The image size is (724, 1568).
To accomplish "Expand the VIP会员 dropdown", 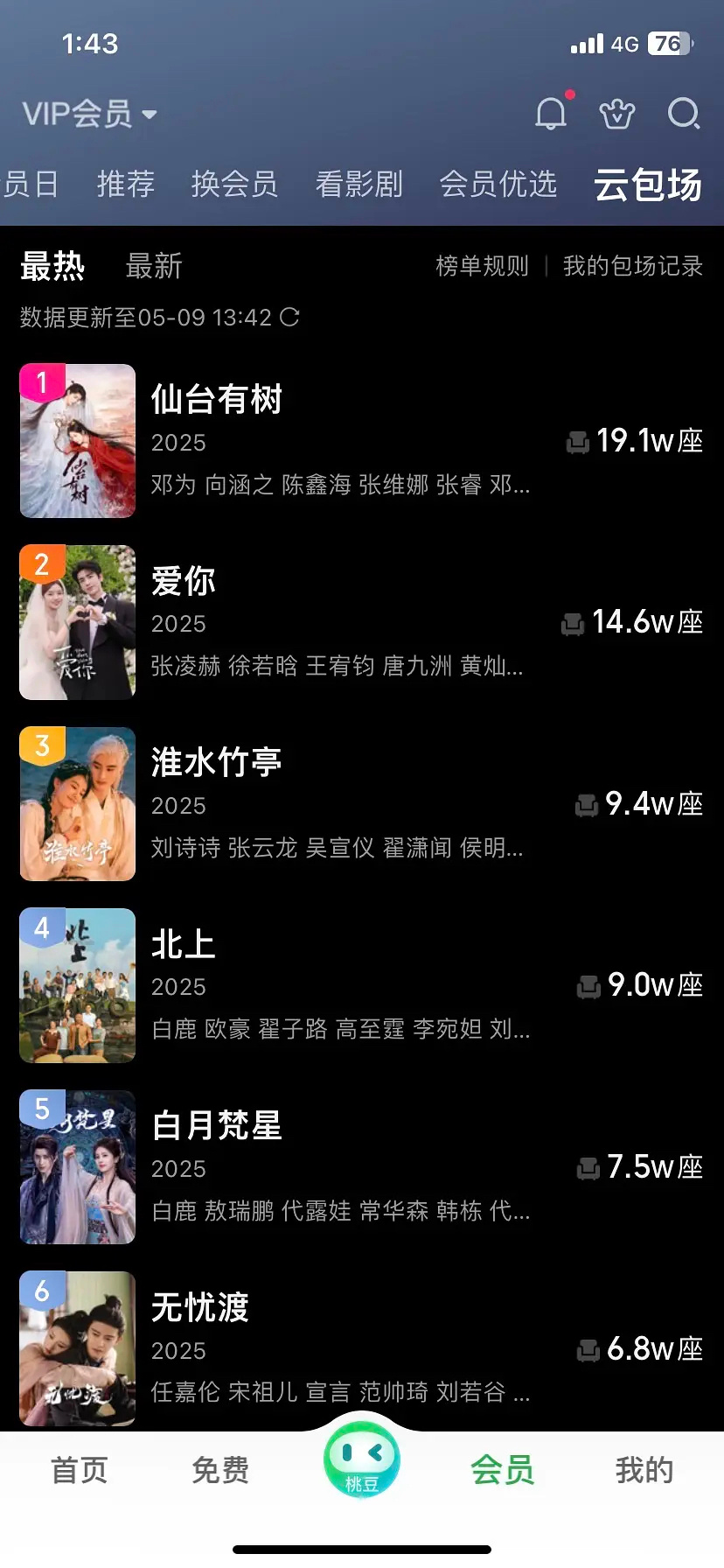I will [x=90, y=114].
